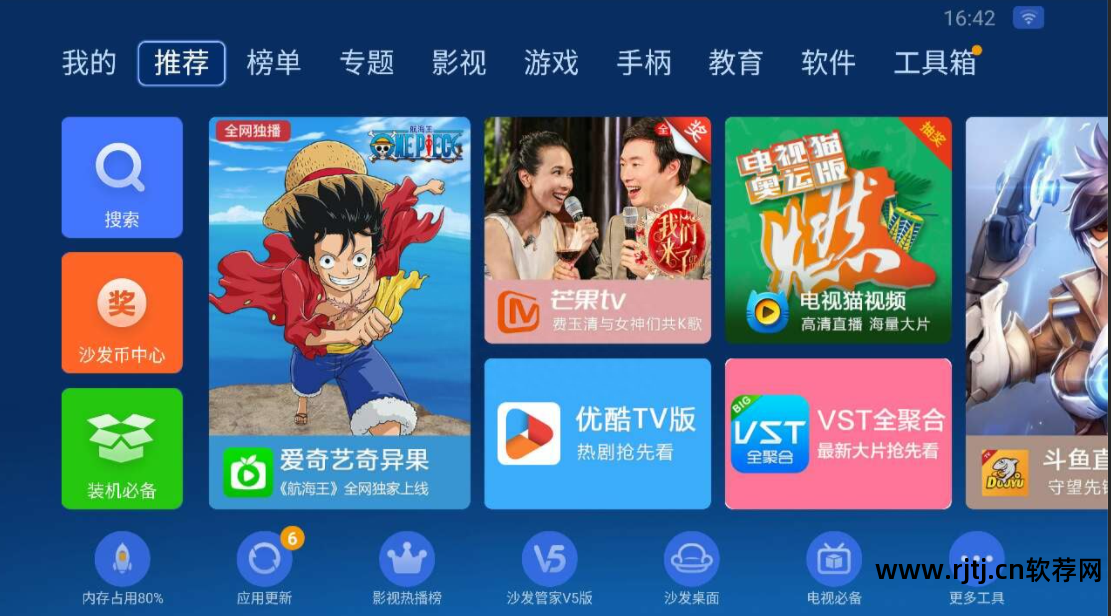Open the 手柄 tab

(643, 63)
